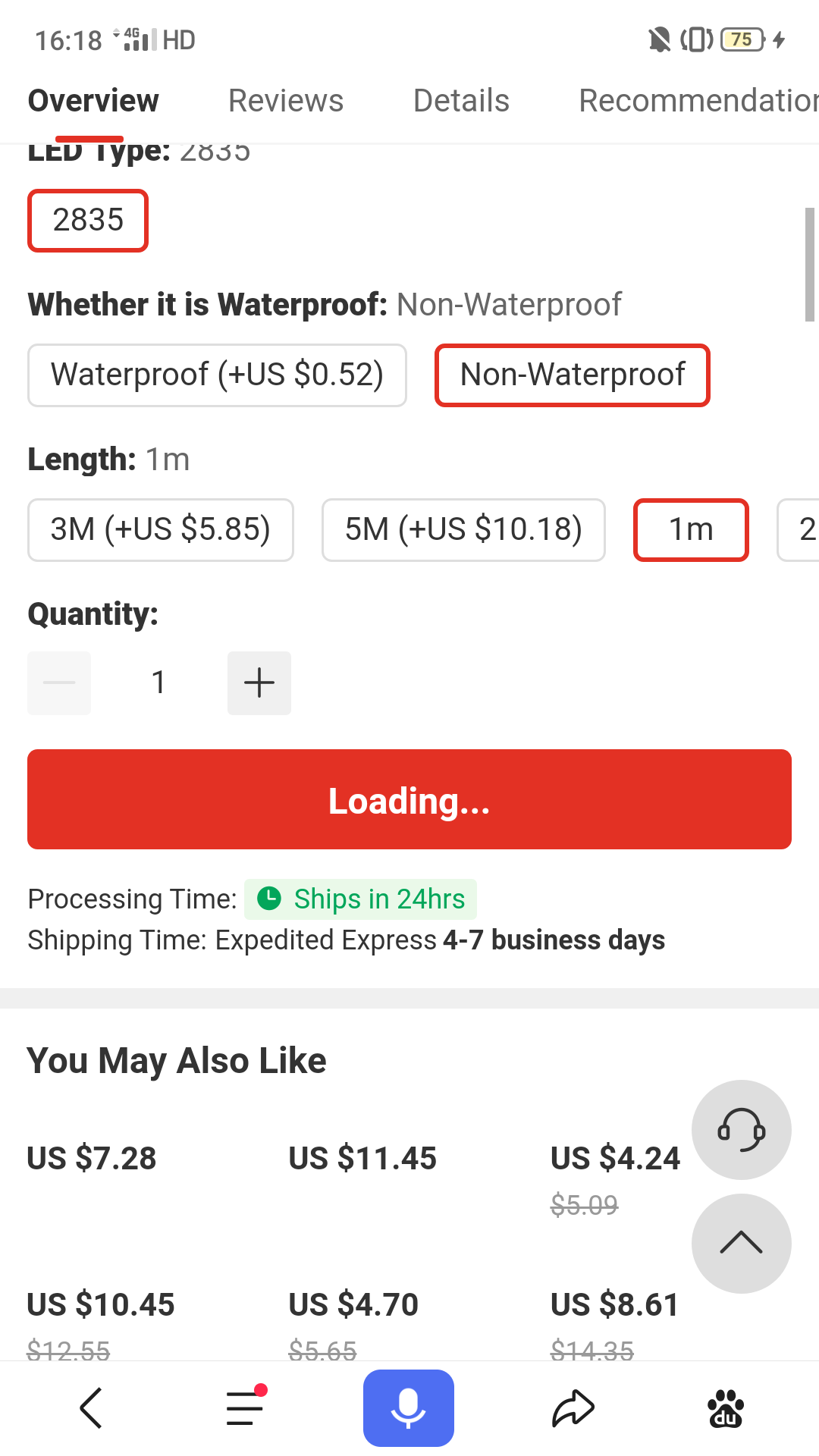Open the US $11.45 recommended product

pos(362,1158)
